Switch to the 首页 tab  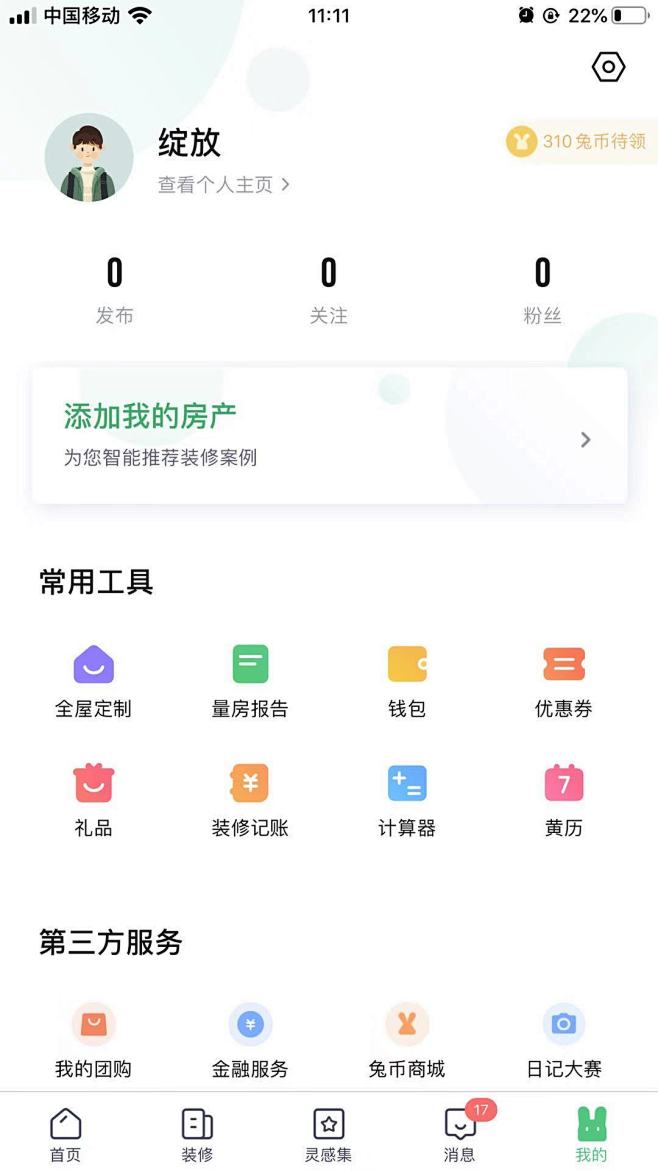click(x=66, y=1135)
